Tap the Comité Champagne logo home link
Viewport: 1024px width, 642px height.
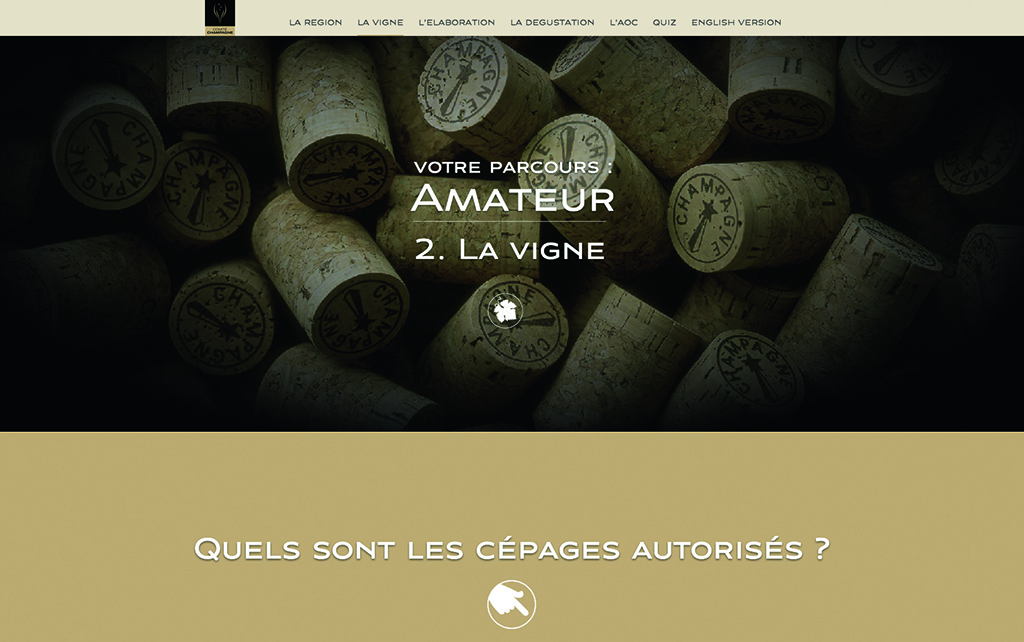coord(220,18)
